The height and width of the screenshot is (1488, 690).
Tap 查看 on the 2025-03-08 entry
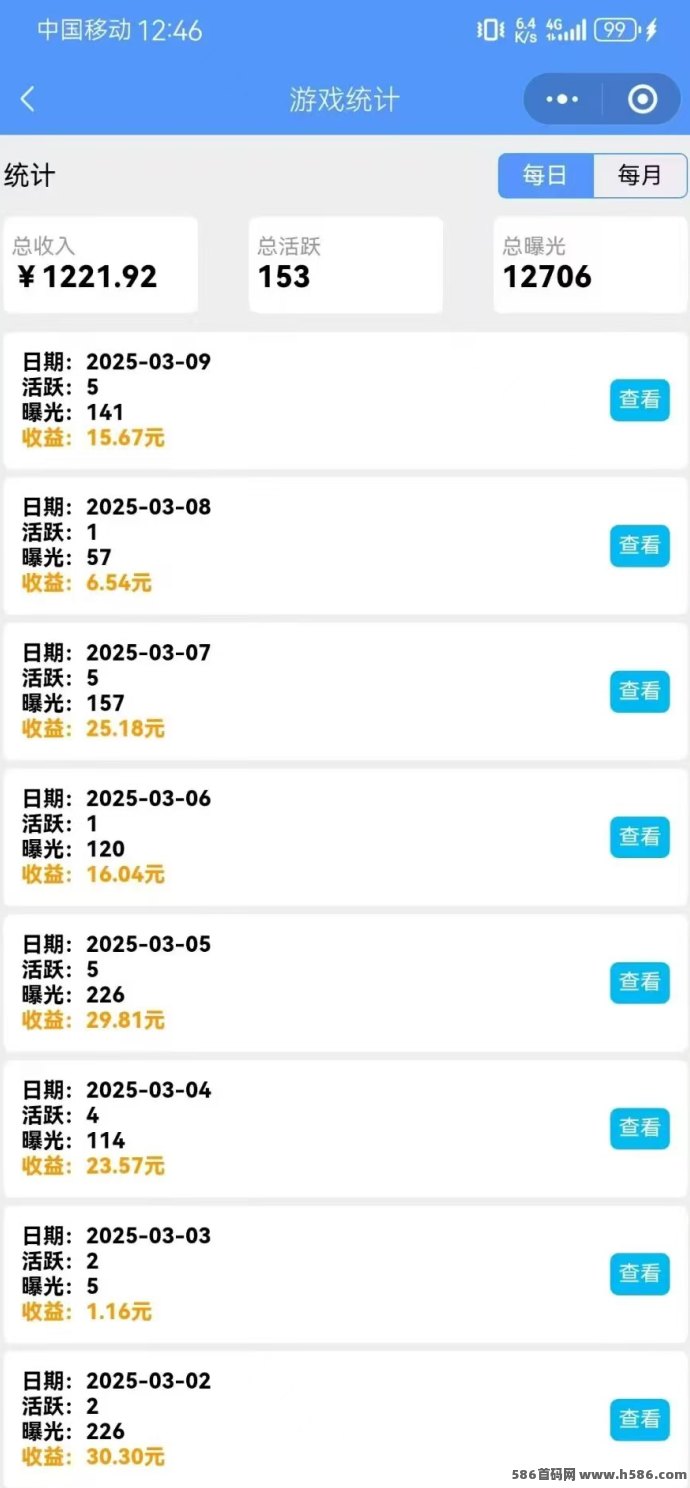click(x=640, y=545)
